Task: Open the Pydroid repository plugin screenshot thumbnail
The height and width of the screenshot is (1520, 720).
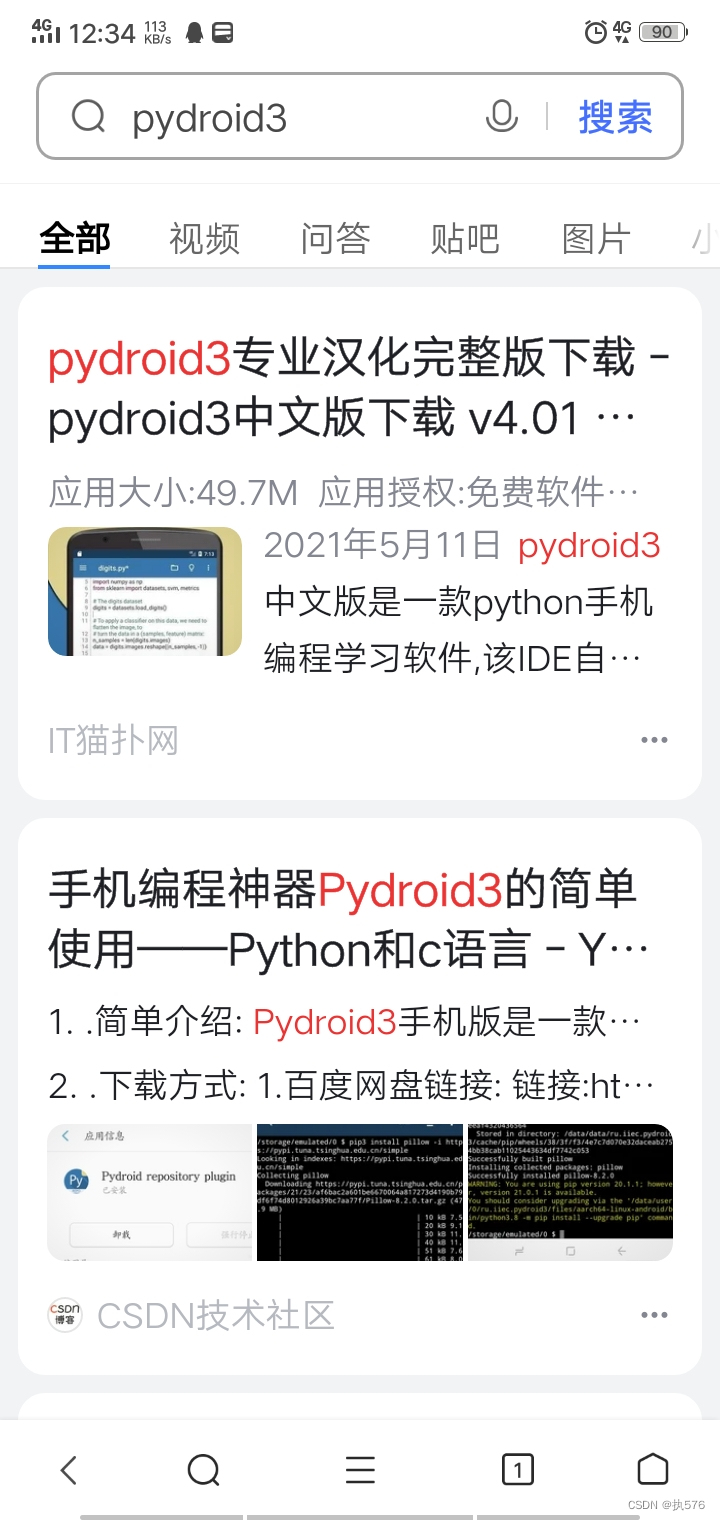Action: coord(150,1192)
